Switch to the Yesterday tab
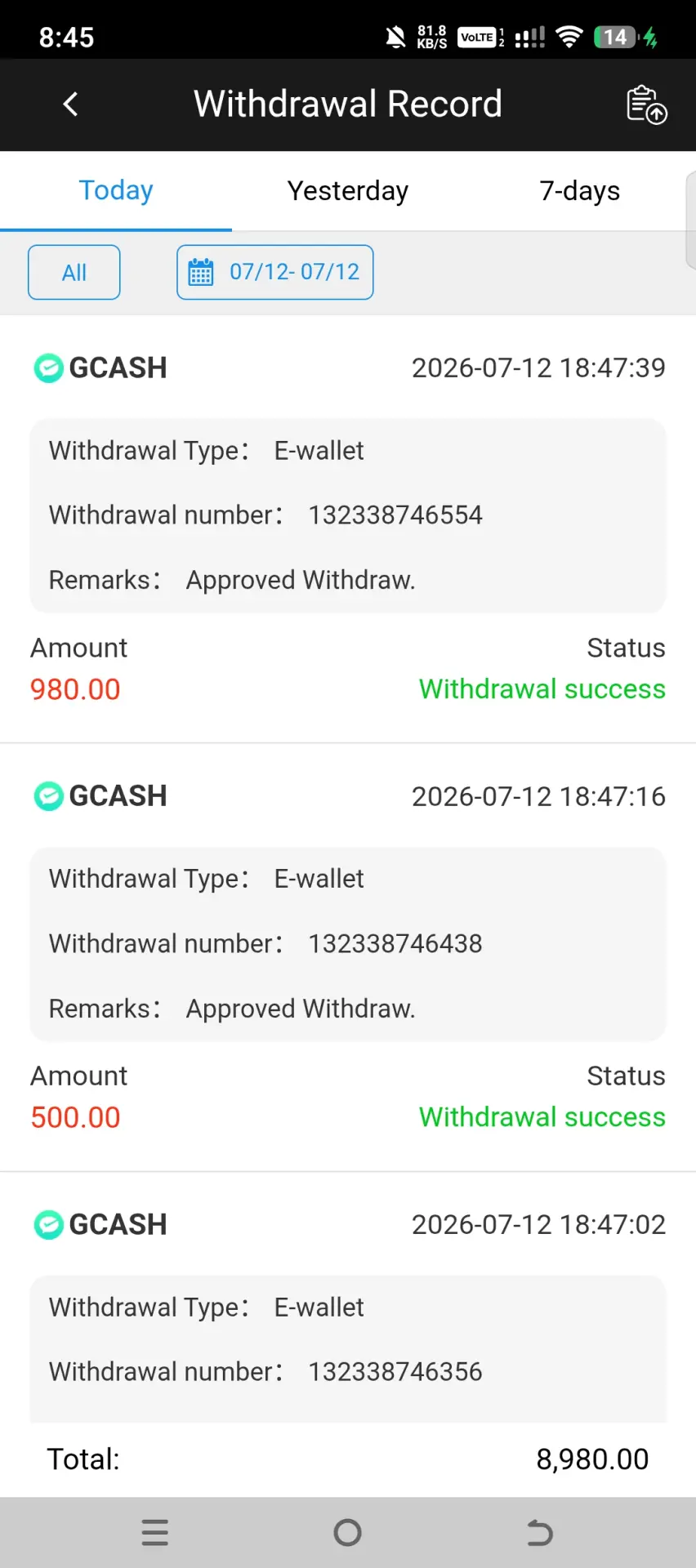Image resolution: width=696 pixels, height=1568 pixels. 348,190
